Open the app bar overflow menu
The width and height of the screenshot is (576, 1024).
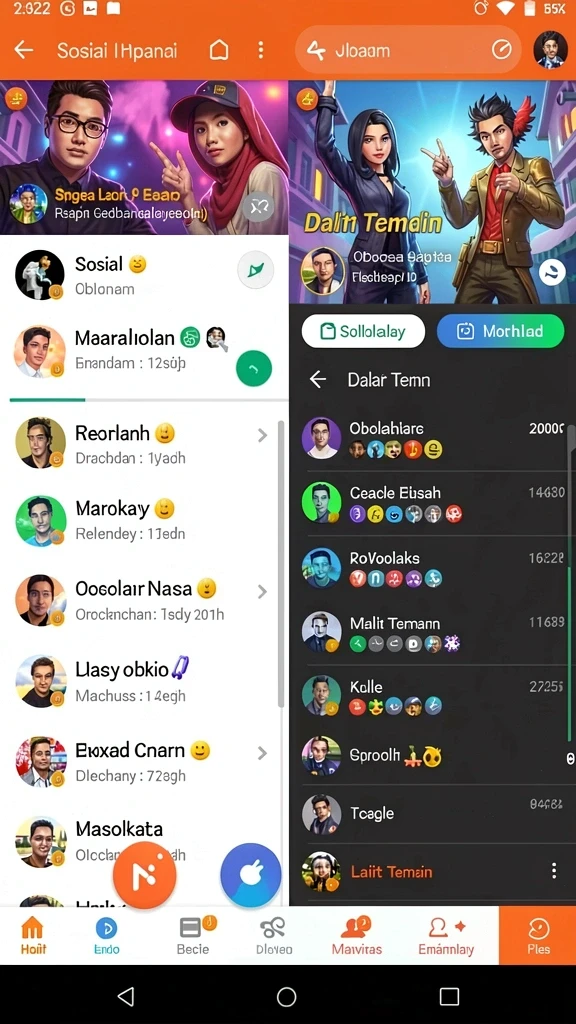tap(261, 50)
